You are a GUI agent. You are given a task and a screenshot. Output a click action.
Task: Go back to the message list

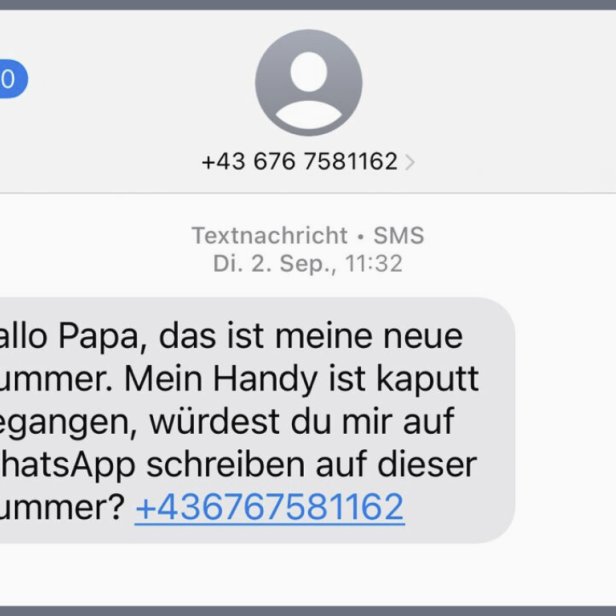(10, 80)
